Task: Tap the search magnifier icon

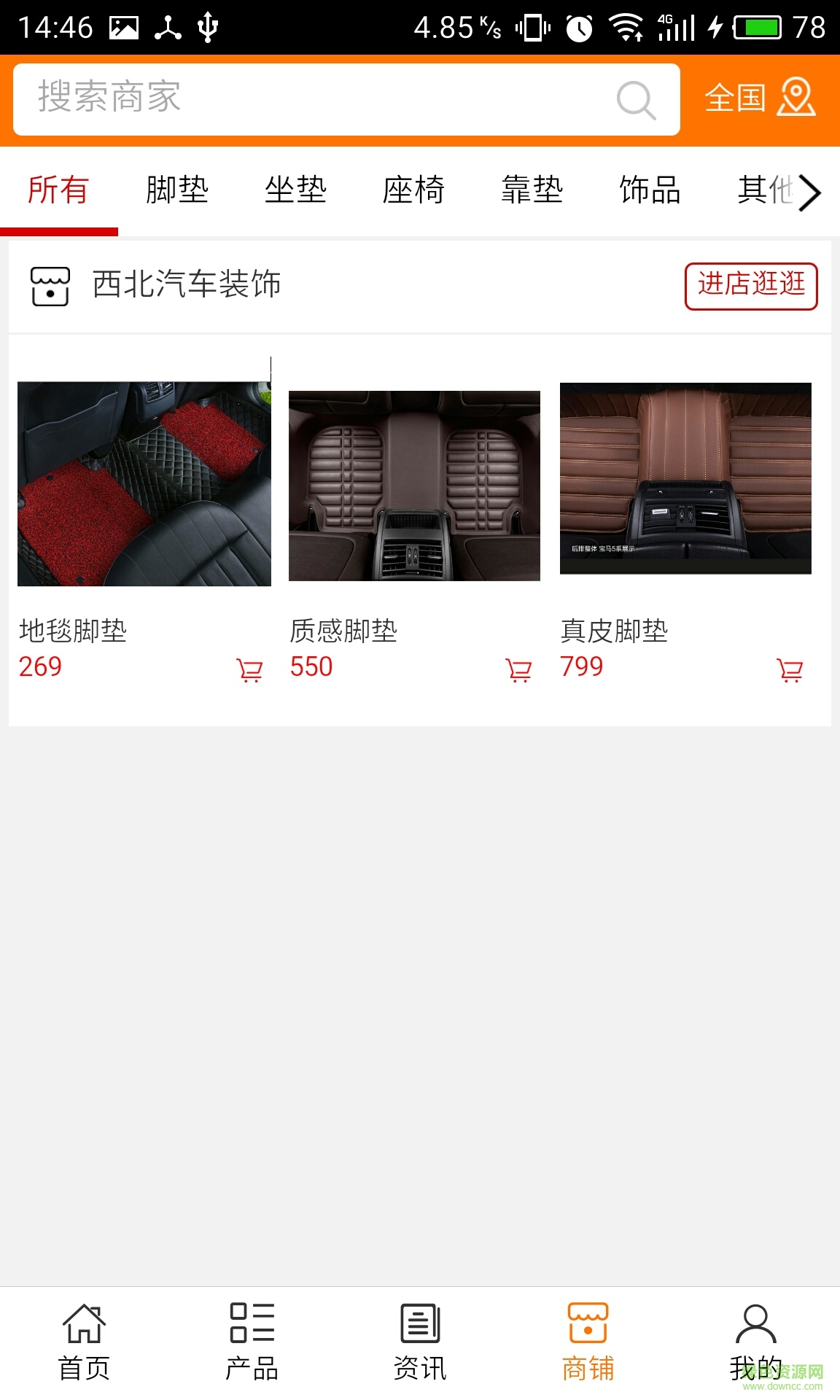Action: [636, 99]
